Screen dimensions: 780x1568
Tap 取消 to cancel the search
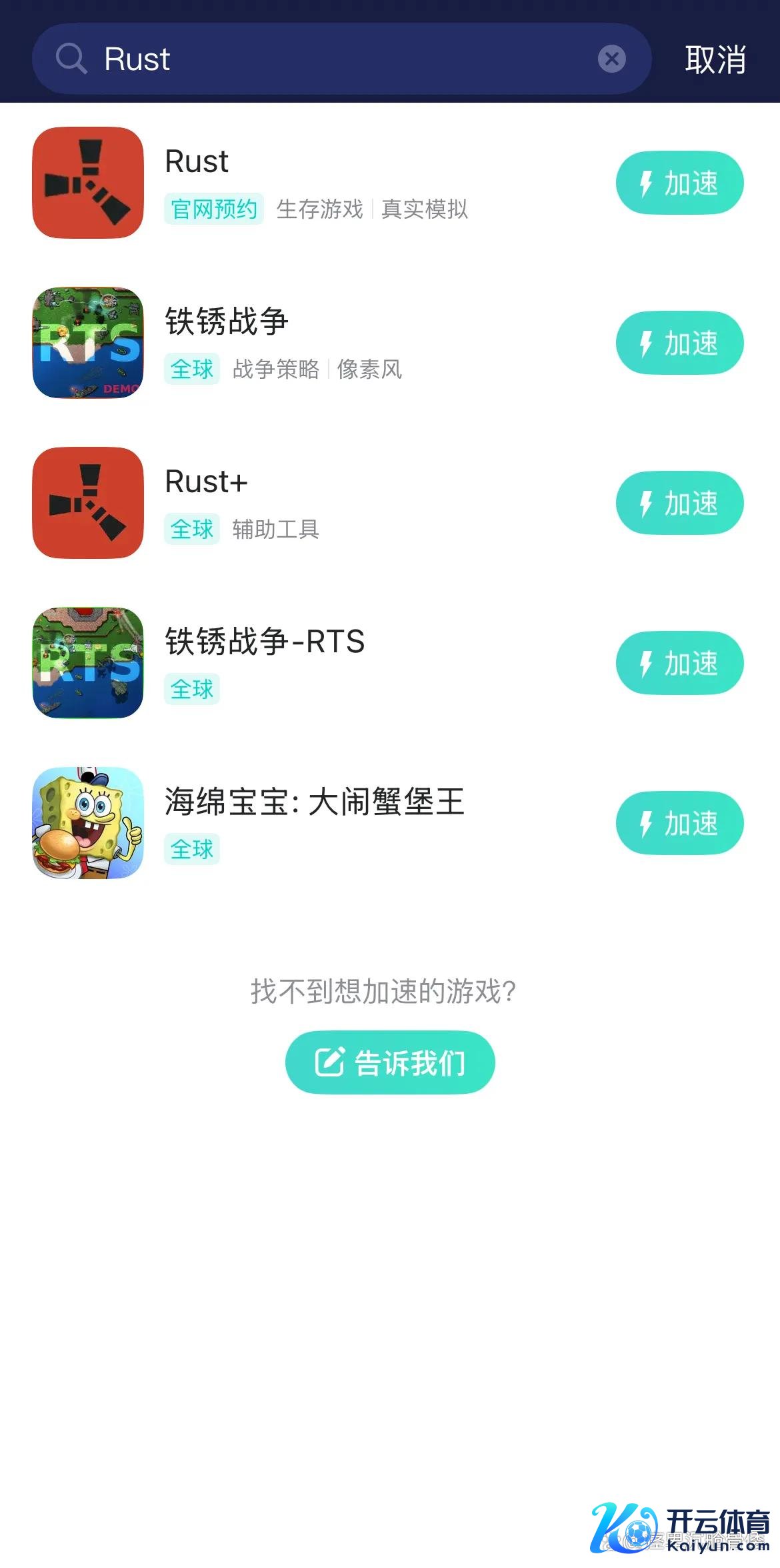pos(715,59)
